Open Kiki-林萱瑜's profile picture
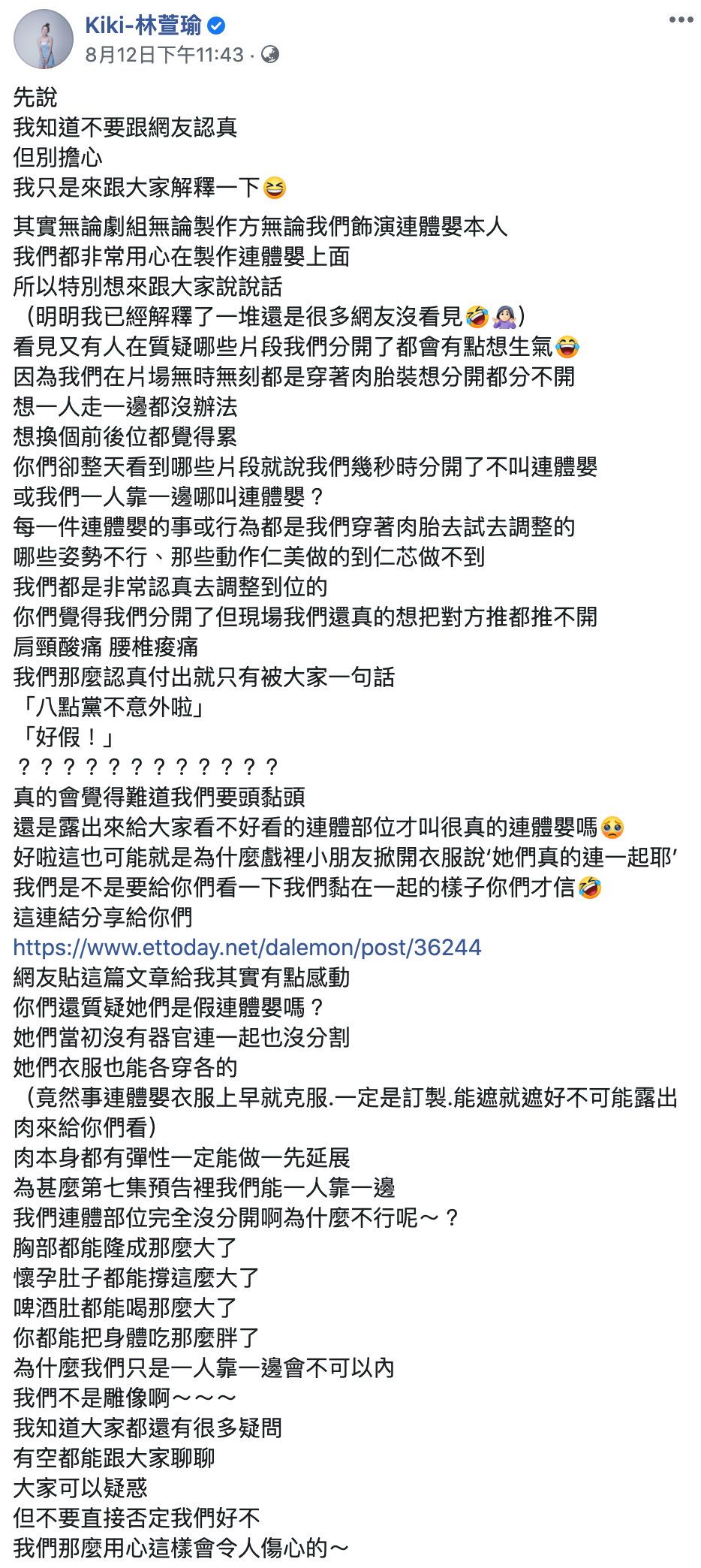 [44, 39]
